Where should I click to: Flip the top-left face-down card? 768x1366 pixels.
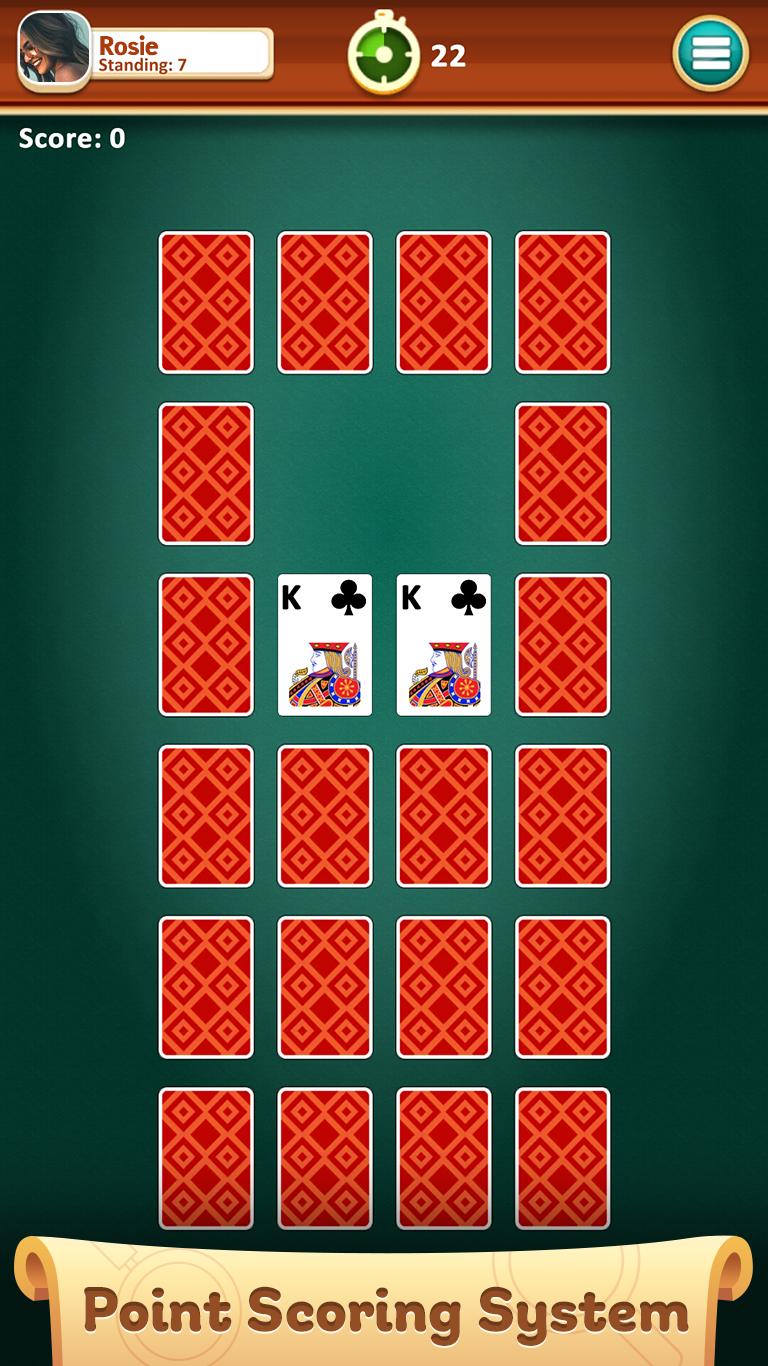tap(205, 301)
